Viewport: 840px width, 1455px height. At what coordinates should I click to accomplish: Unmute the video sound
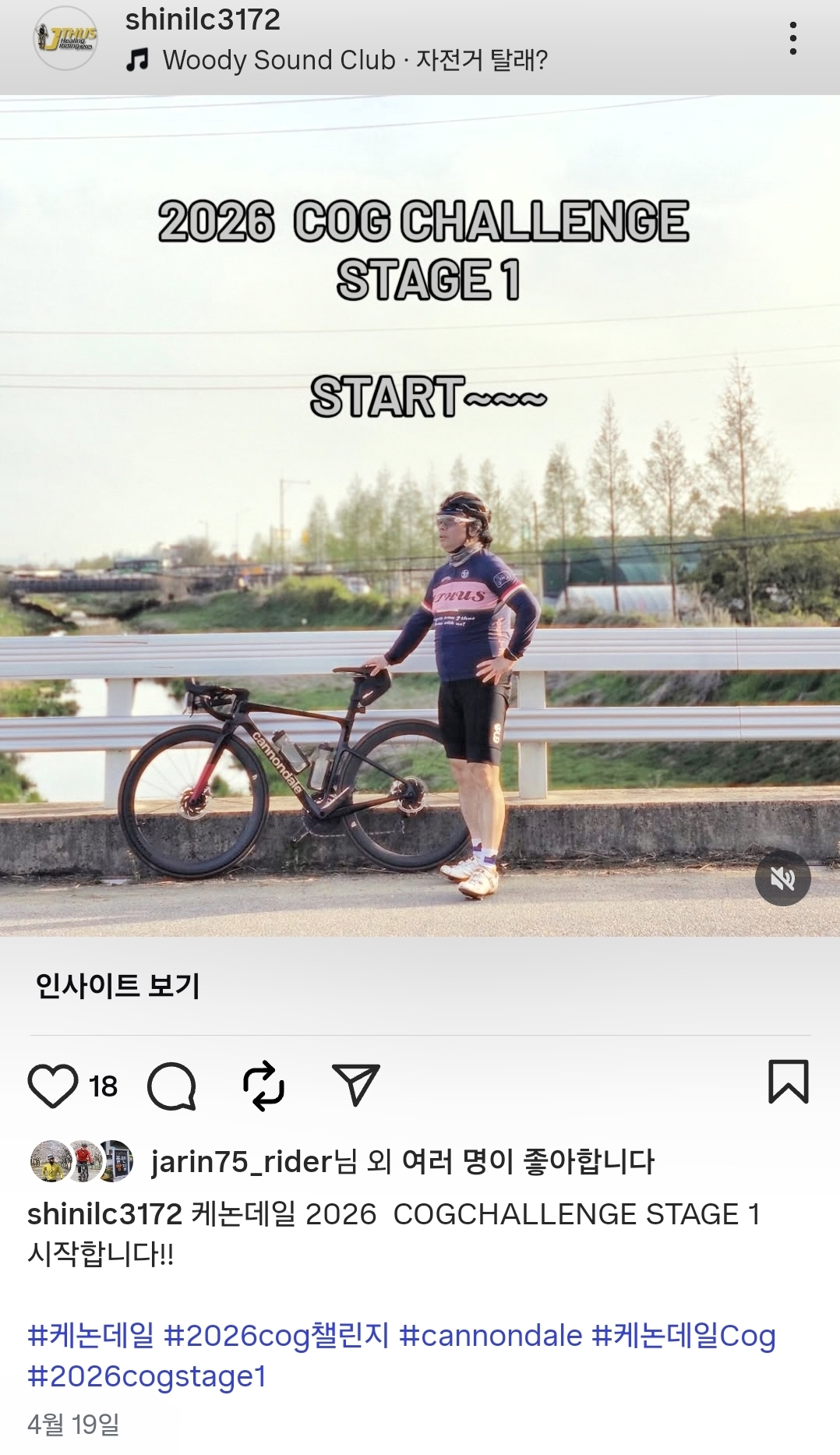782,878
